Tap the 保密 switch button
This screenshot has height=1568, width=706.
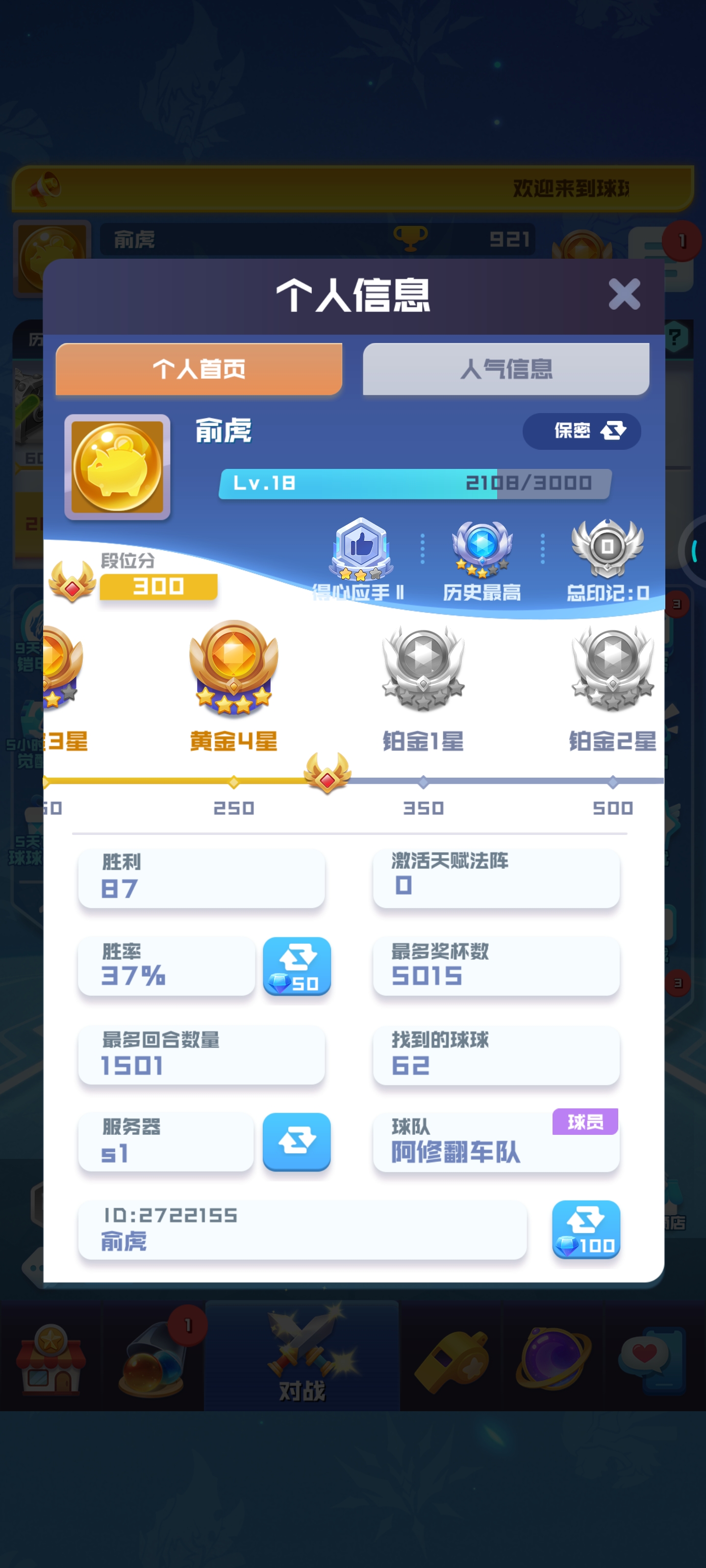[581, 431]
